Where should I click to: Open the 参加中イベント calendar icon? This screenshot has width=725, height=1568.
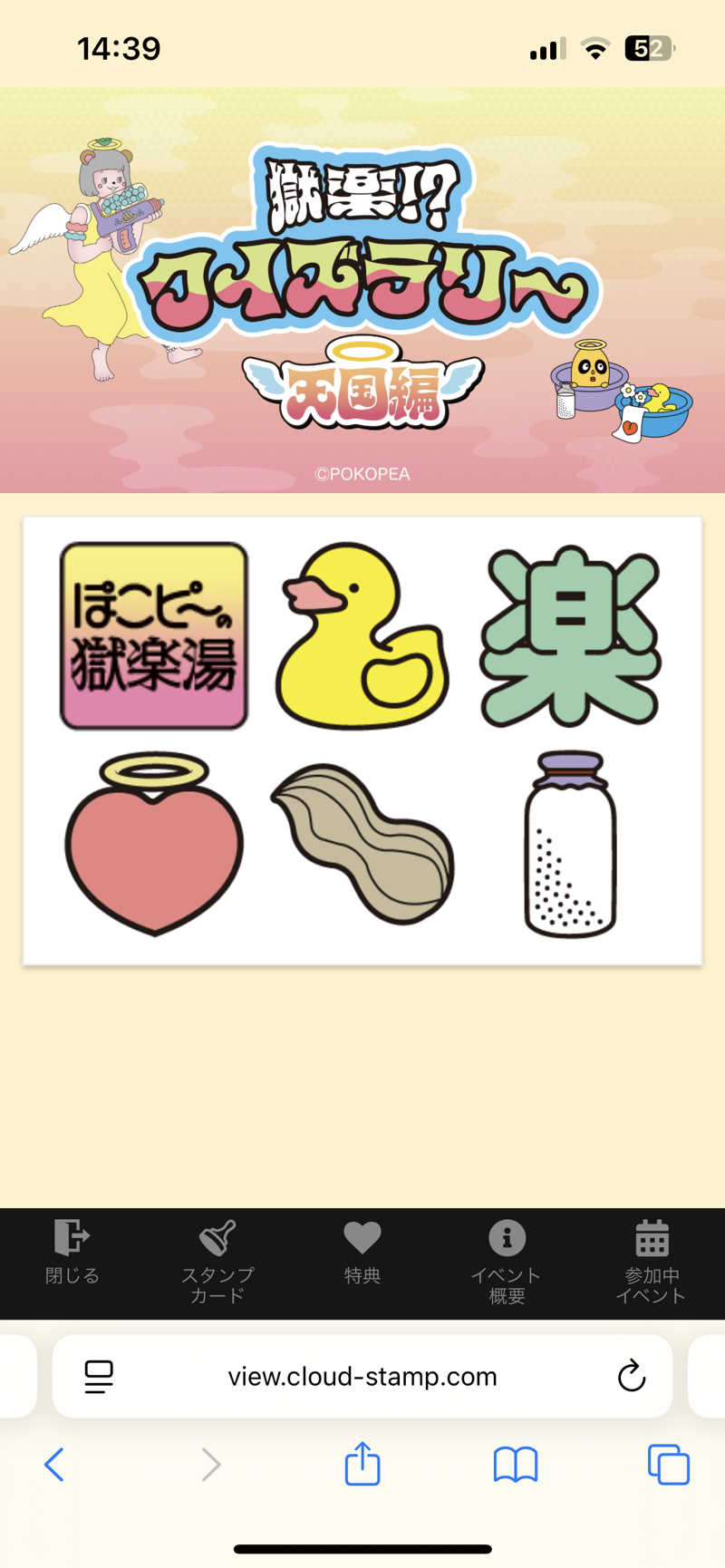click(x=651, y=1238)
